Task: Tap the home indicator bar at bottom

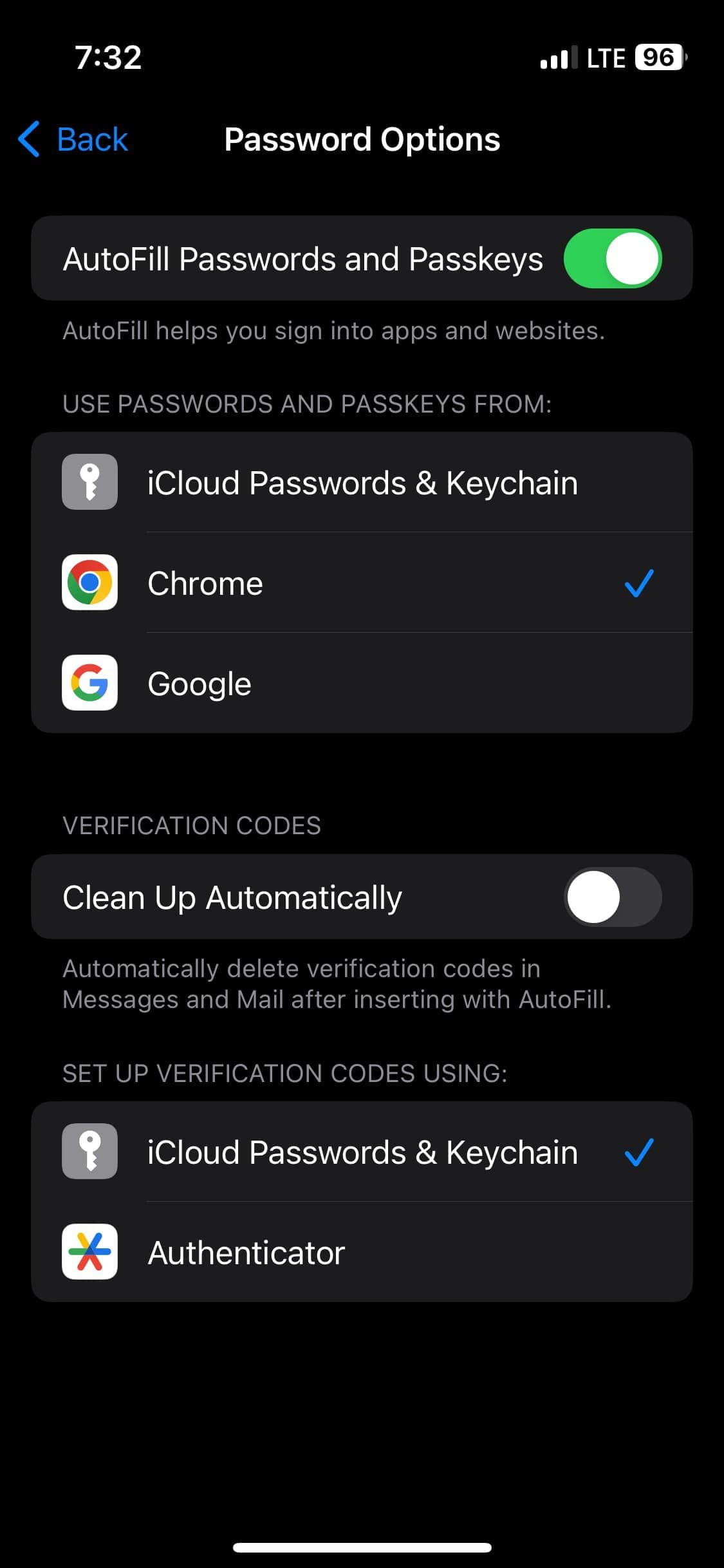Action: pos(362,1547)
